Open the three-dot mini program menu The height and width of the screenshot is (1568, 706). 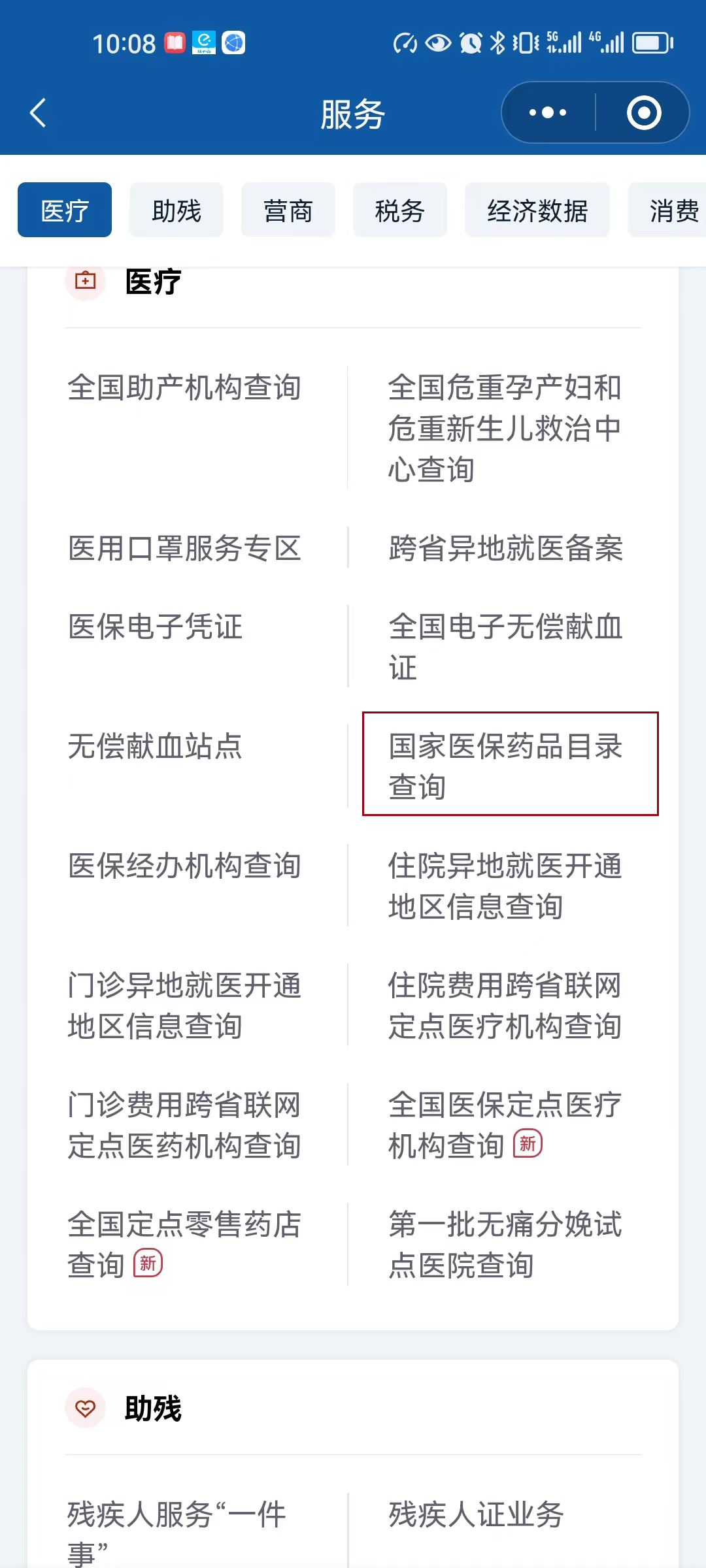pos(548,113)
